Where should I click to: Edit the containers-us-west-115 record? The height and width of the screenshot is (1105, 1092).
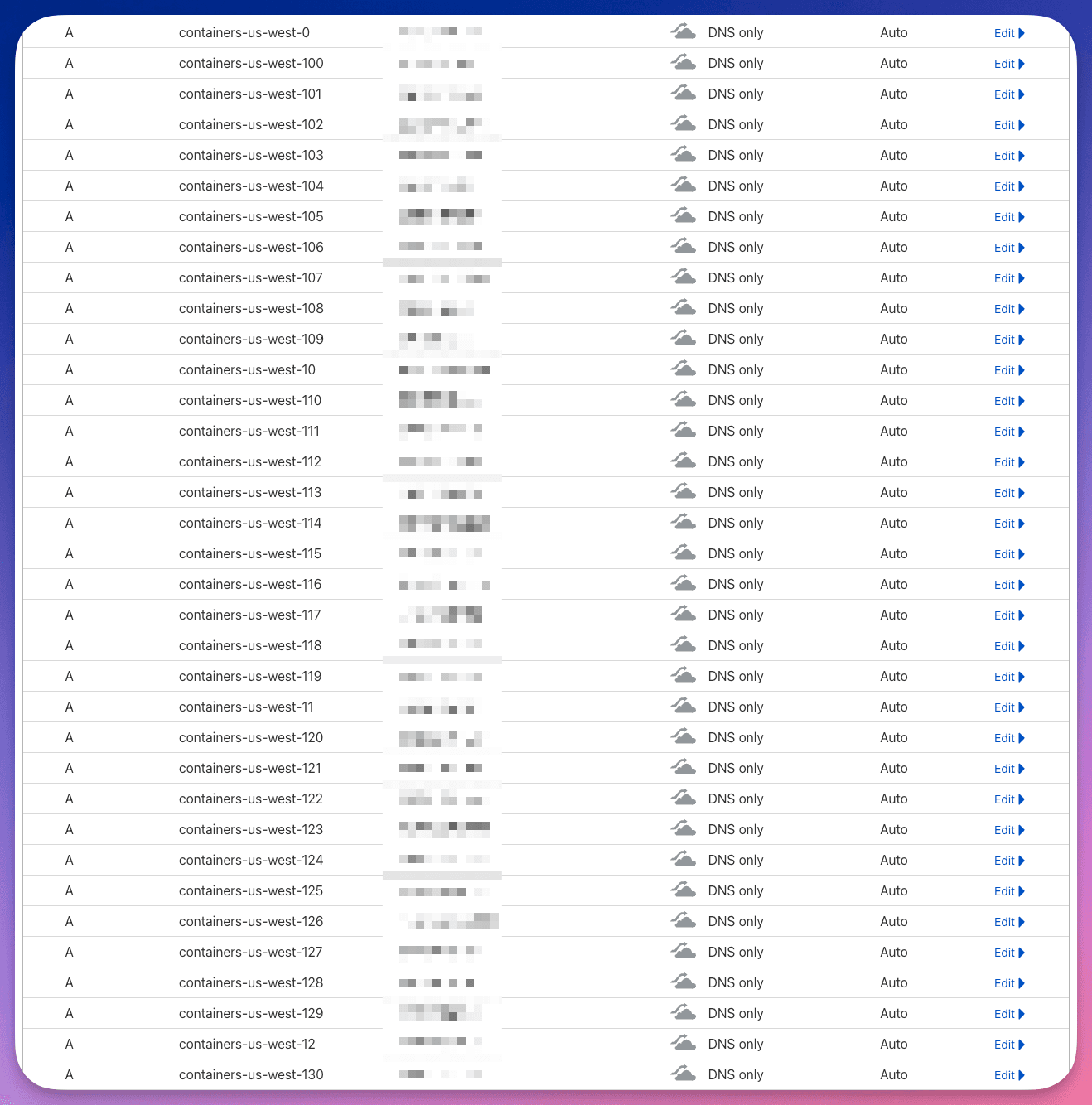coord(1008,554)
